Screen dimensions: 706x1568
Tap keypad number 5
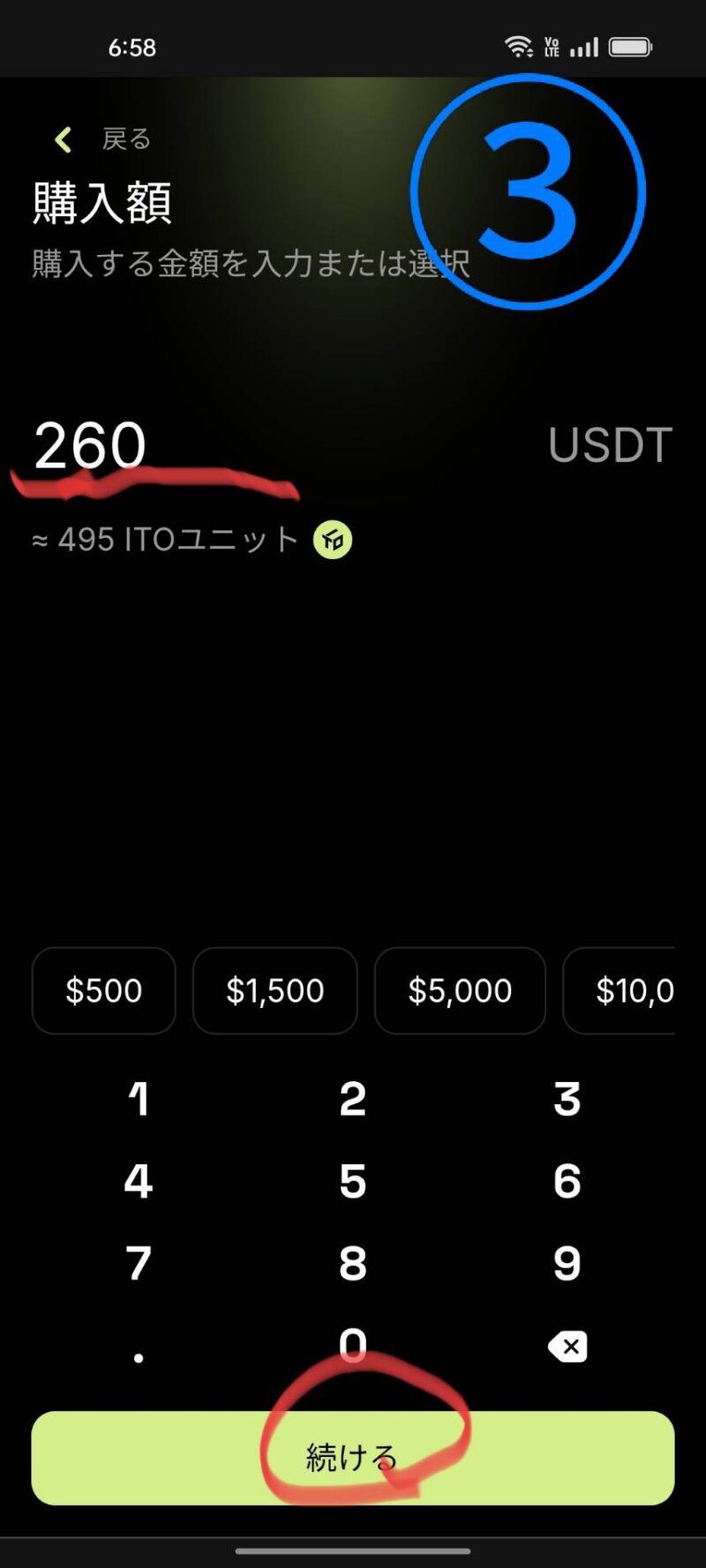point(353,1181)
